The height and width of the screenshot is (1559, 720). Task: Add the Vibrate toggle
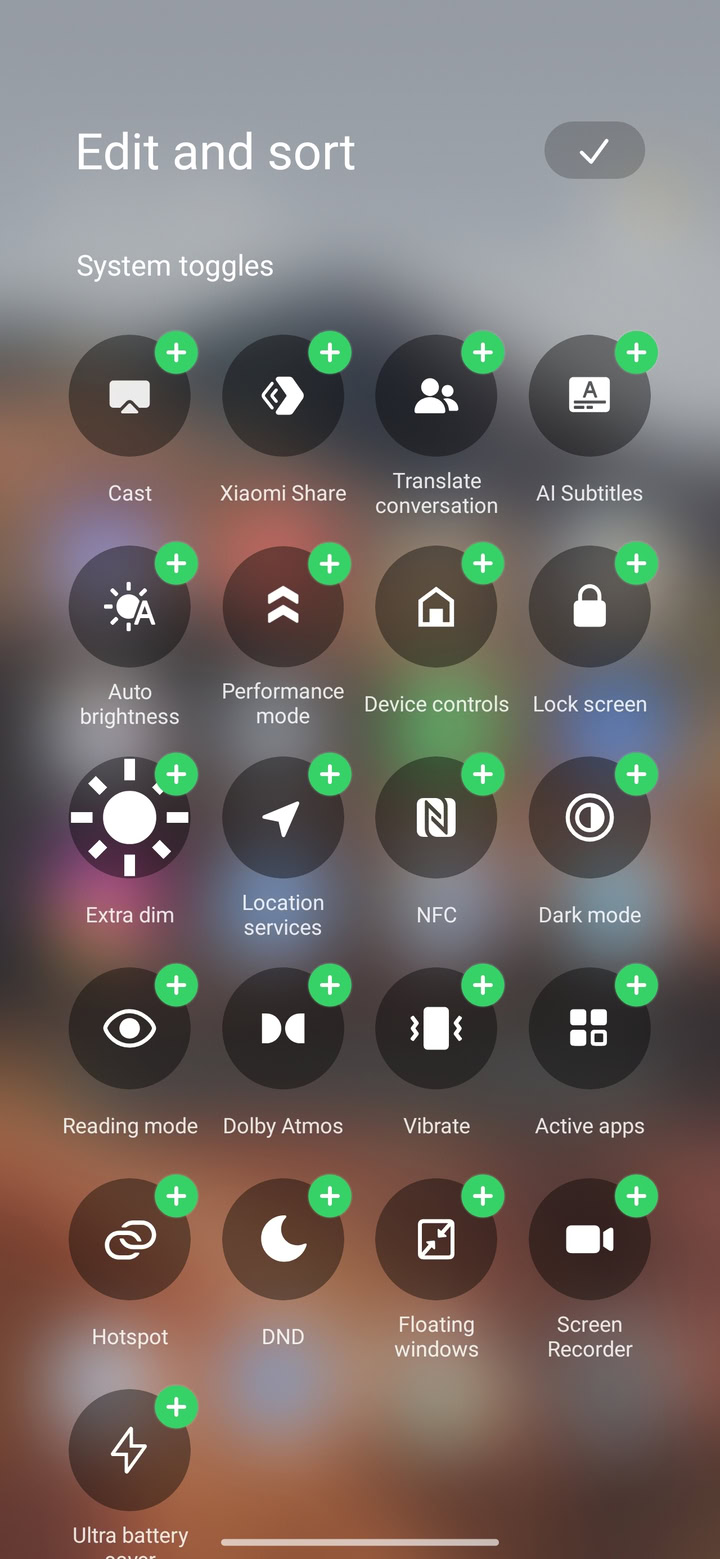pyautogui.click(x=482, y=986)
